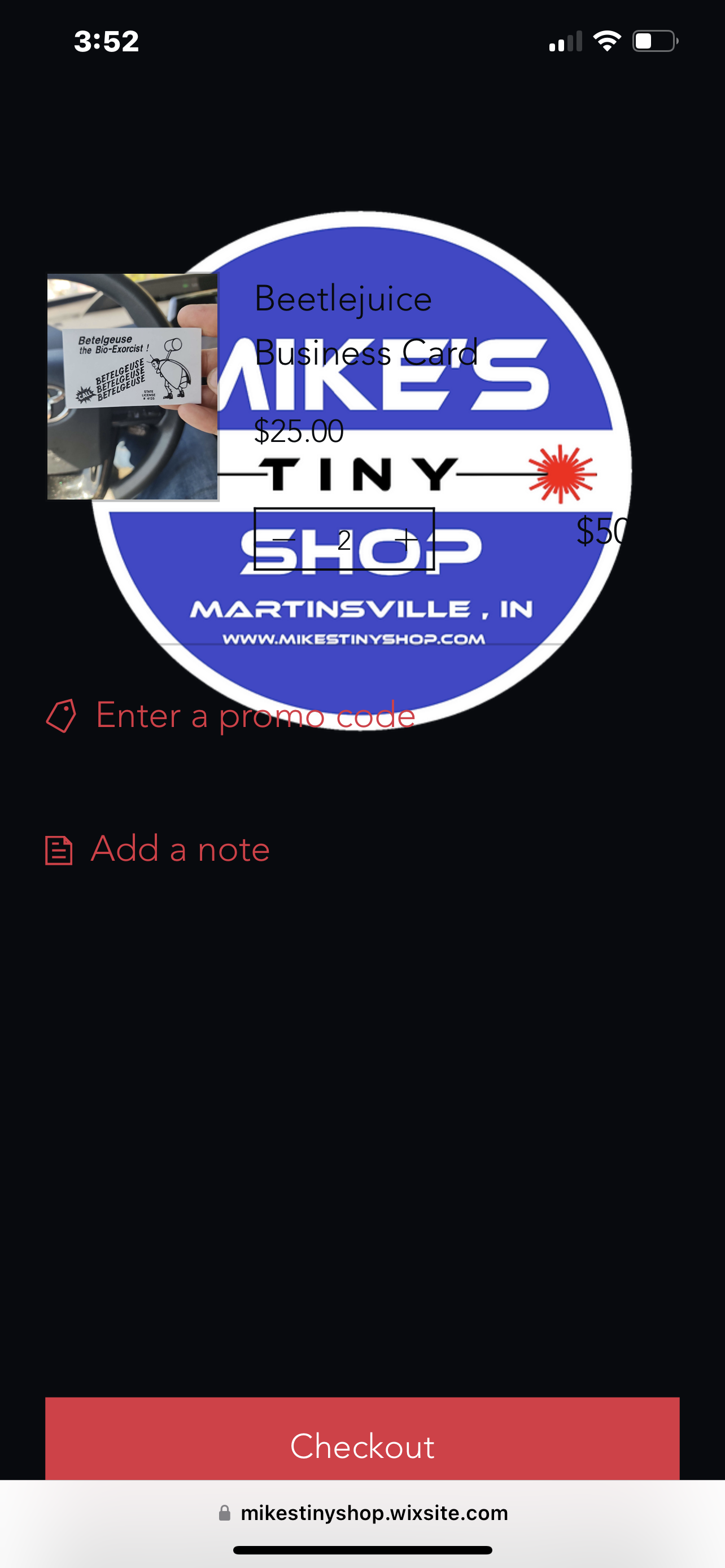Proceed to Checkout
725x1568 pixels.
pyautogui.click(x=362, y=1445)
